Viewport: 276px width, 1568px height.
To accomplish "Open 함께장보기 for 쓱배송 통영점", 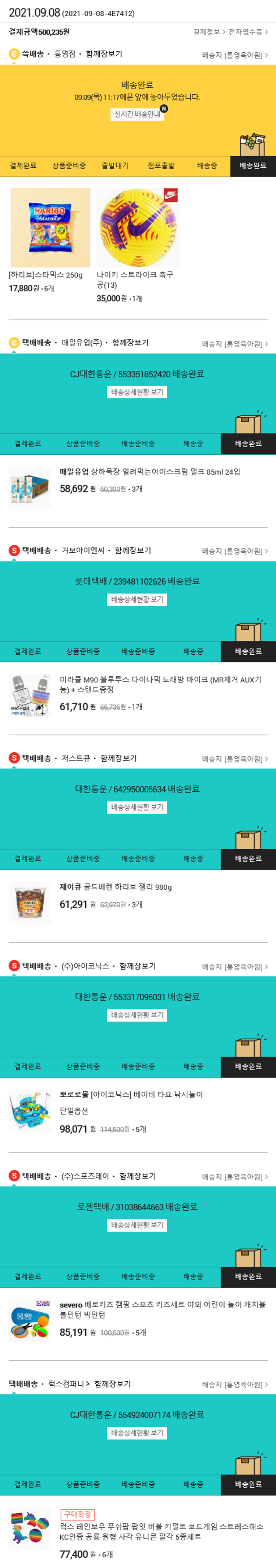I will pyautogui.click(x=104, y=54).
